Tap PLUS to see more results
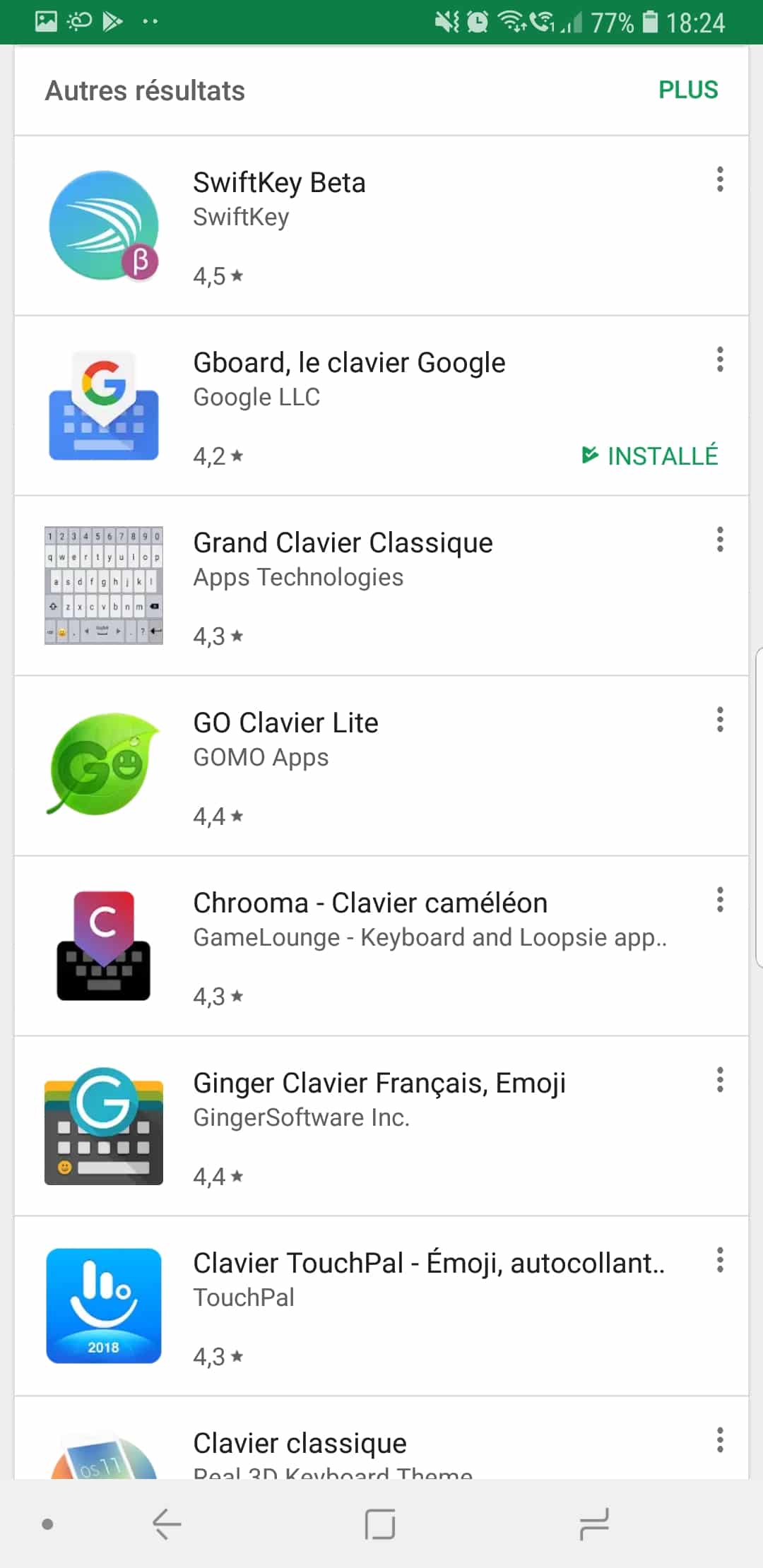Image resolution: width=763 pixels, height=1568 pixels. click(687, 90)
